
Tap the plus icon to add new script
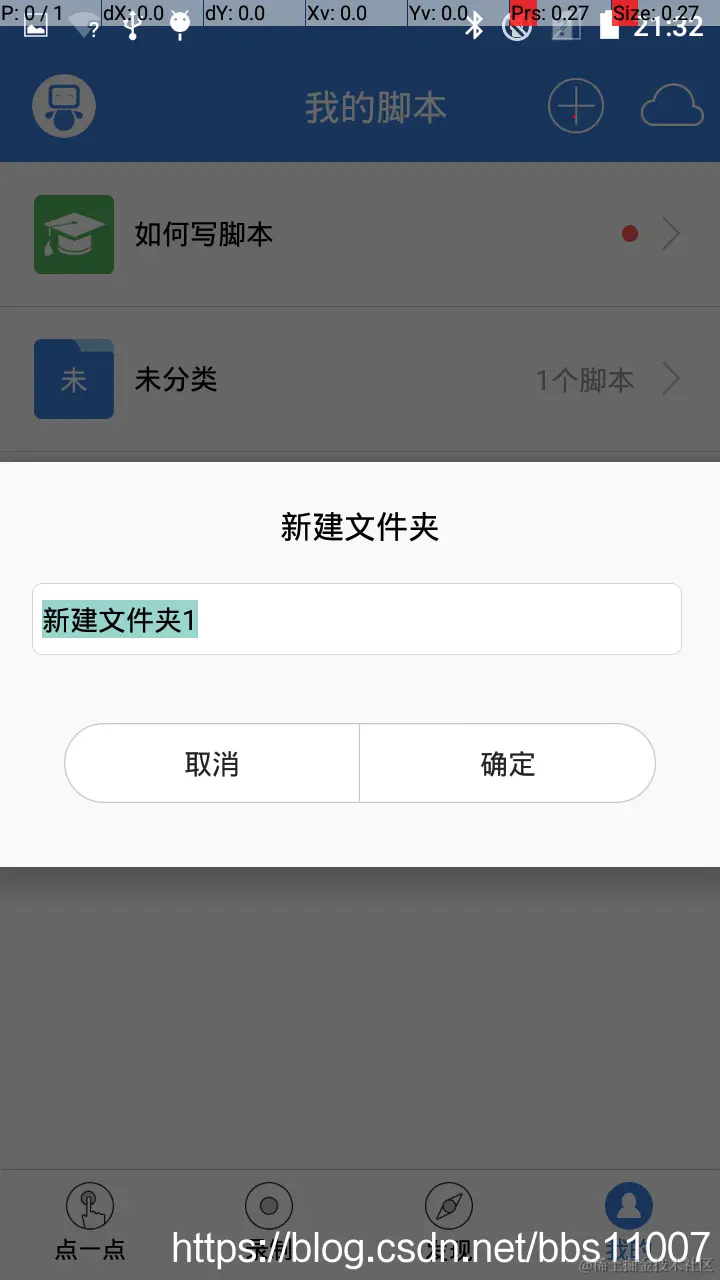(577, 105)
